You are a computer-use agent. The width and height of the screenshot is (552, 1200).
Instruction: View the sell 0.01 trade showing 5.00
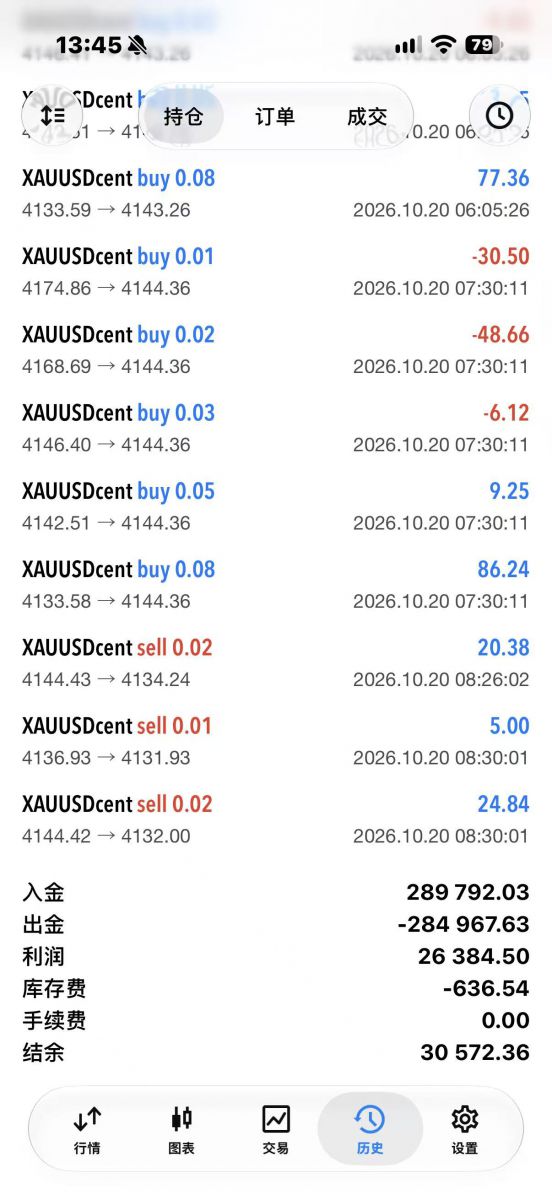[x=276, y=740]
